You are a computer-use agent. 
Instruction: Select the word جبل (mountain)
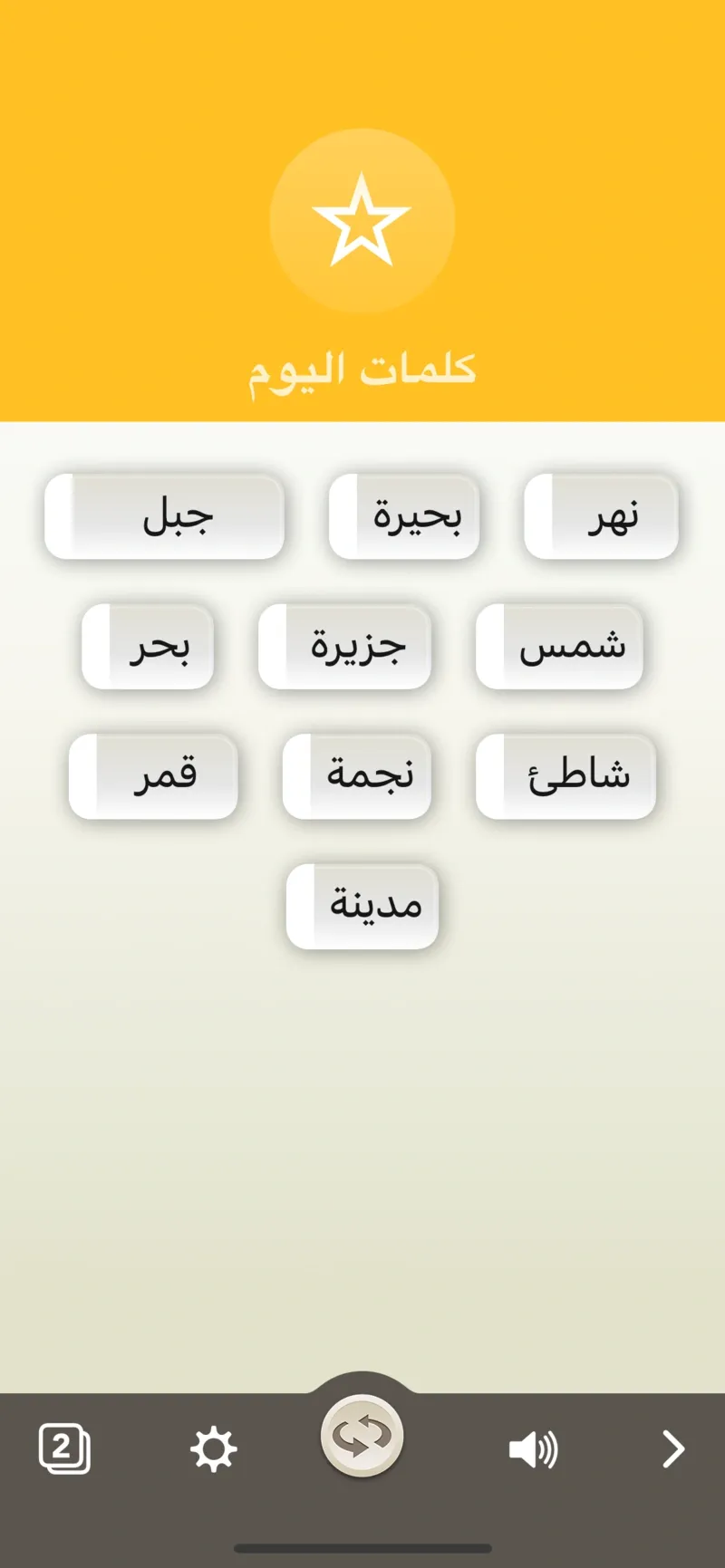pyautogui.click(x=165, y=516)
